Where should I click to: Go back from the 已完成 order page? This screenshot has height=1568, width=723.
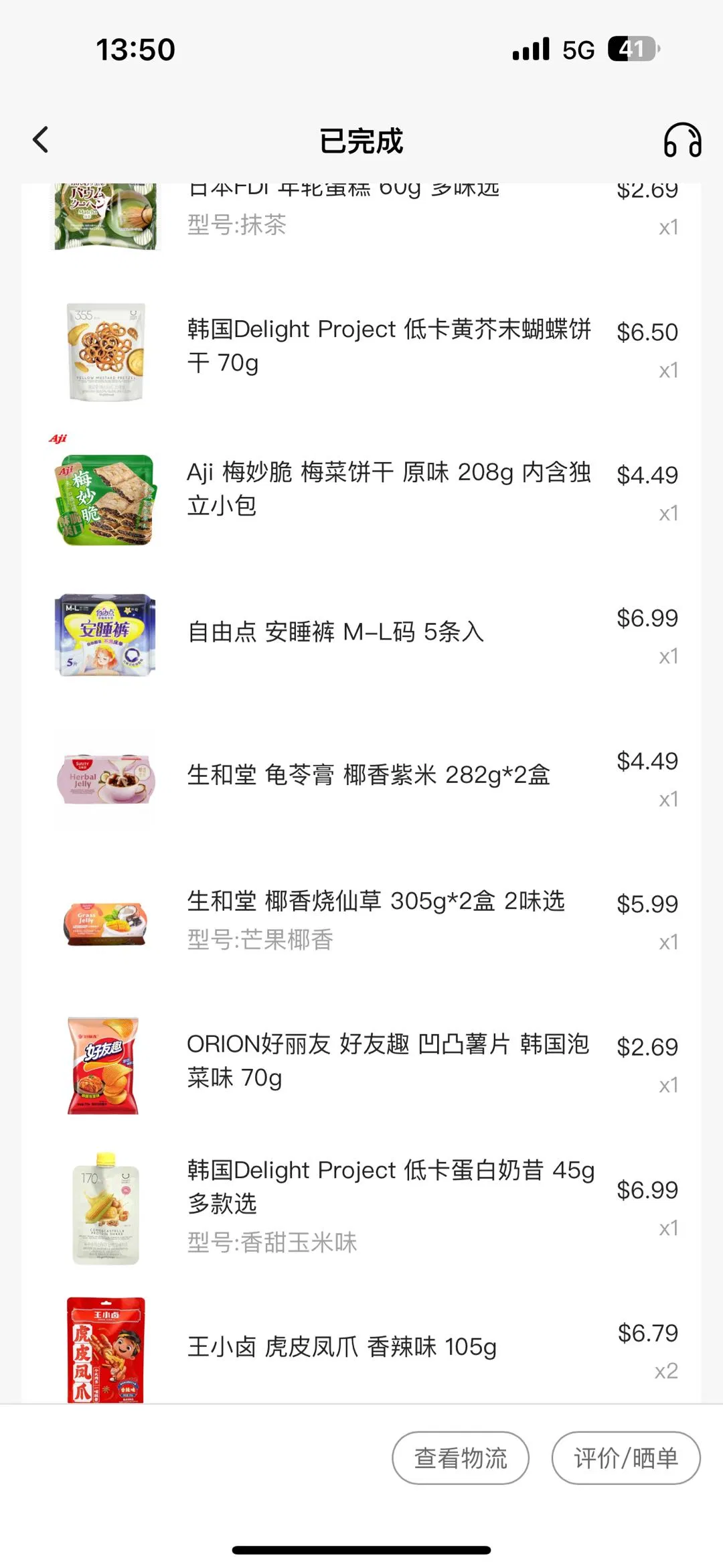pos(41,140)
